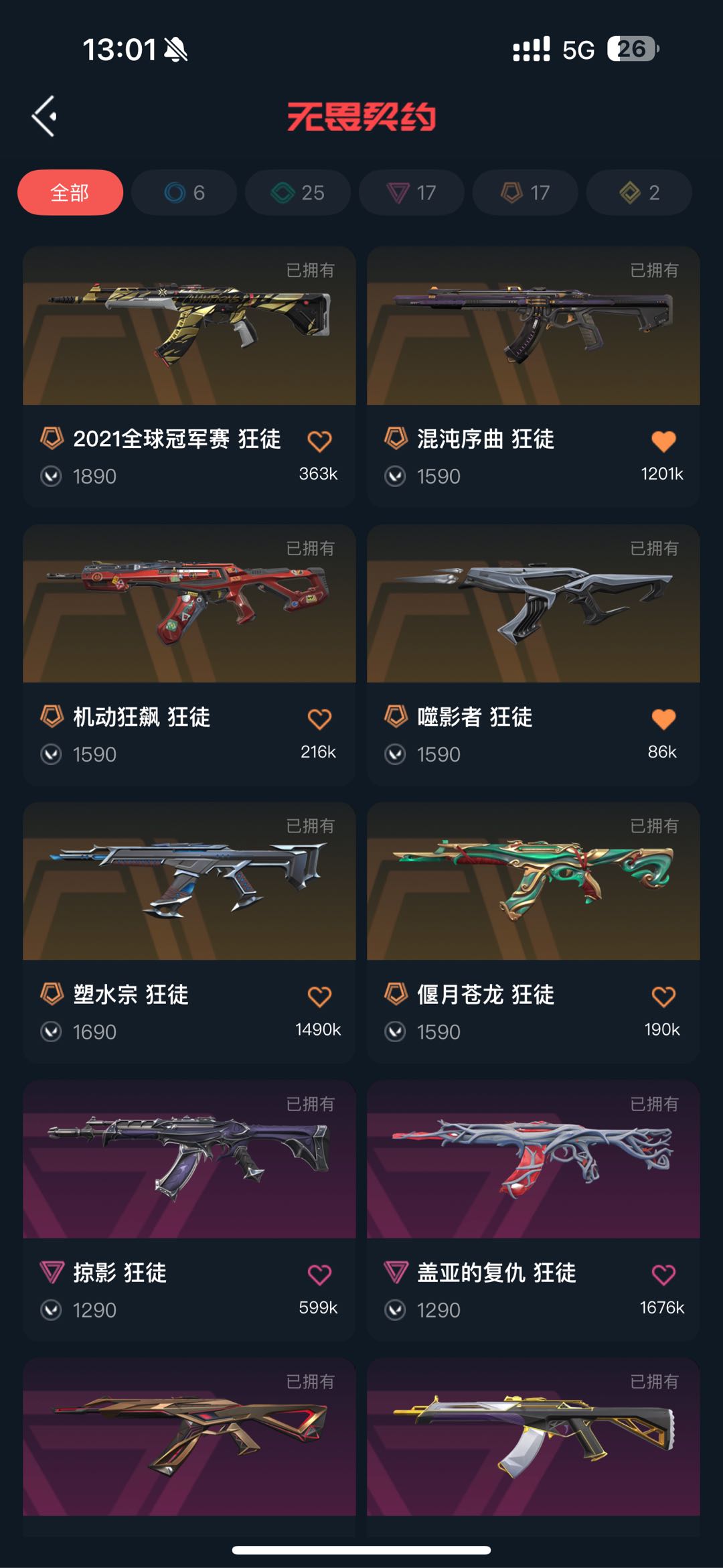Like the 偃月苍龙 狂徒 skin
Screen dimensions: 723x1568
pos(663,997)
